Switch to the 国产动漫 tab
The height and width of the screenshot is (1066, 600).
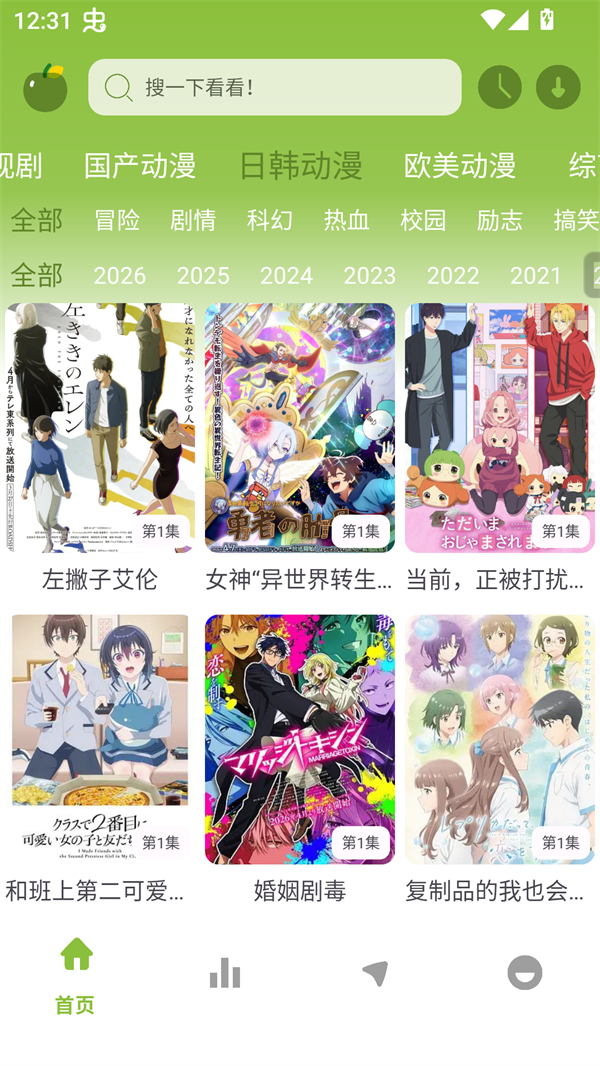click(x=140, y=165)
